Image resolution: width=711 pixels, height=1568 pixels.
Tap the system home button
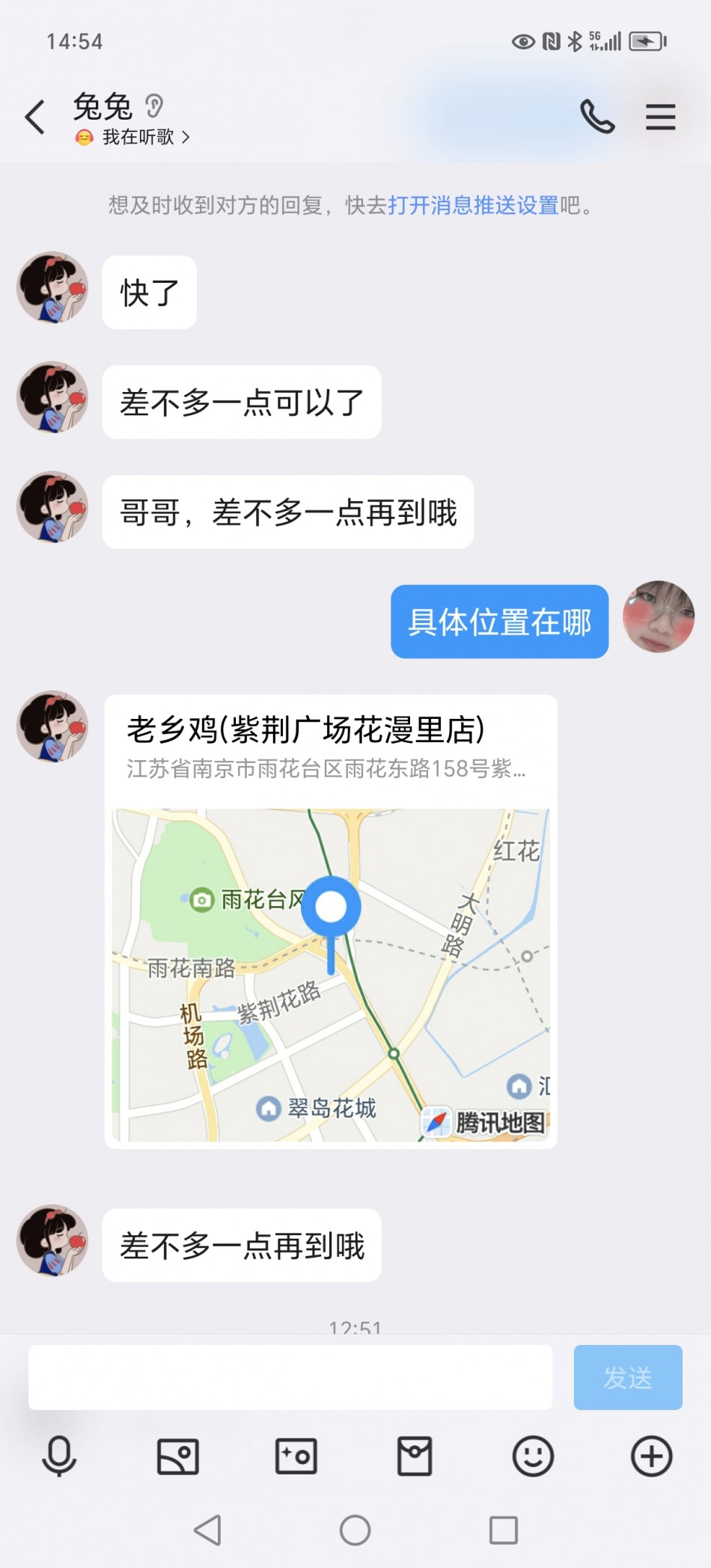(x=355, y=1531)
